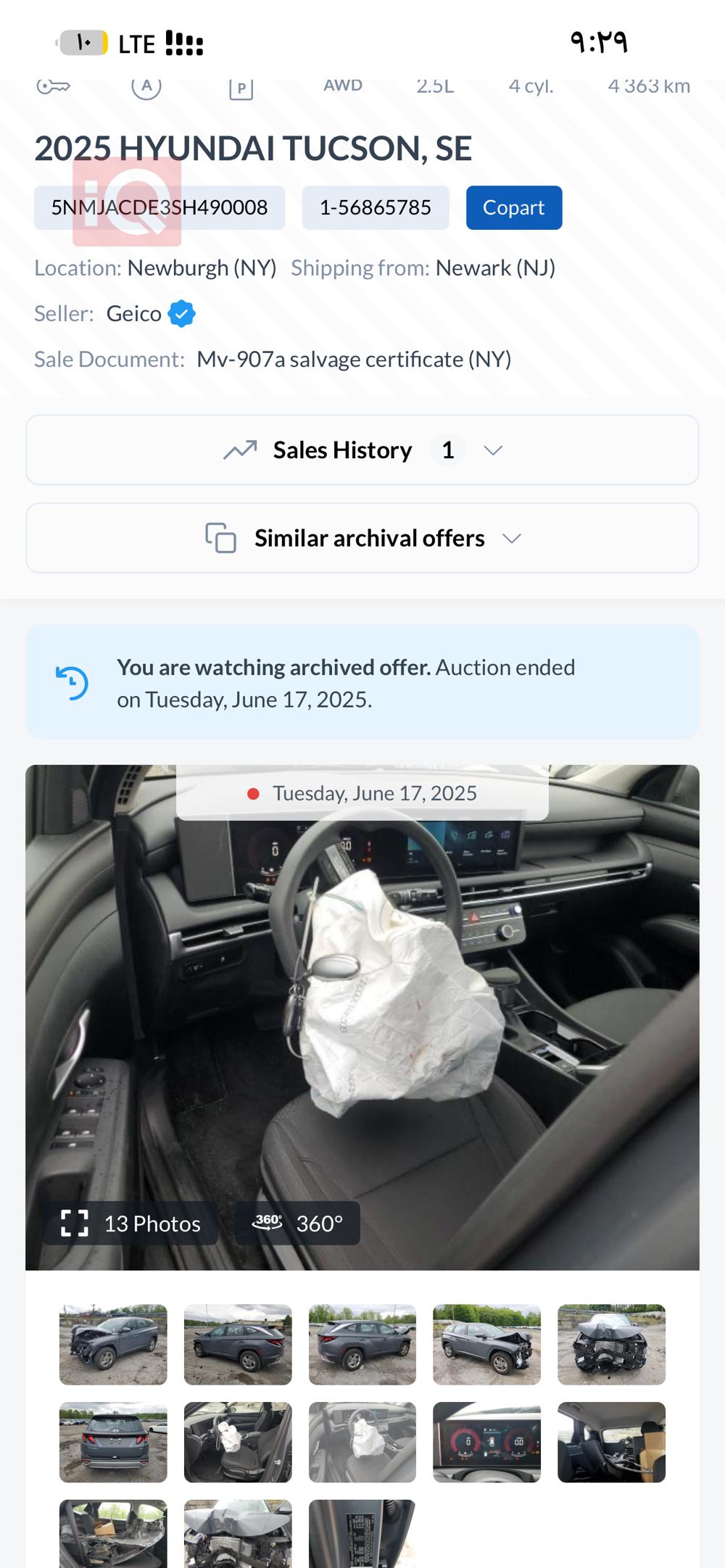
Task: Select the rear view thumbnail of the Tucson
Action: (113, 1442)
